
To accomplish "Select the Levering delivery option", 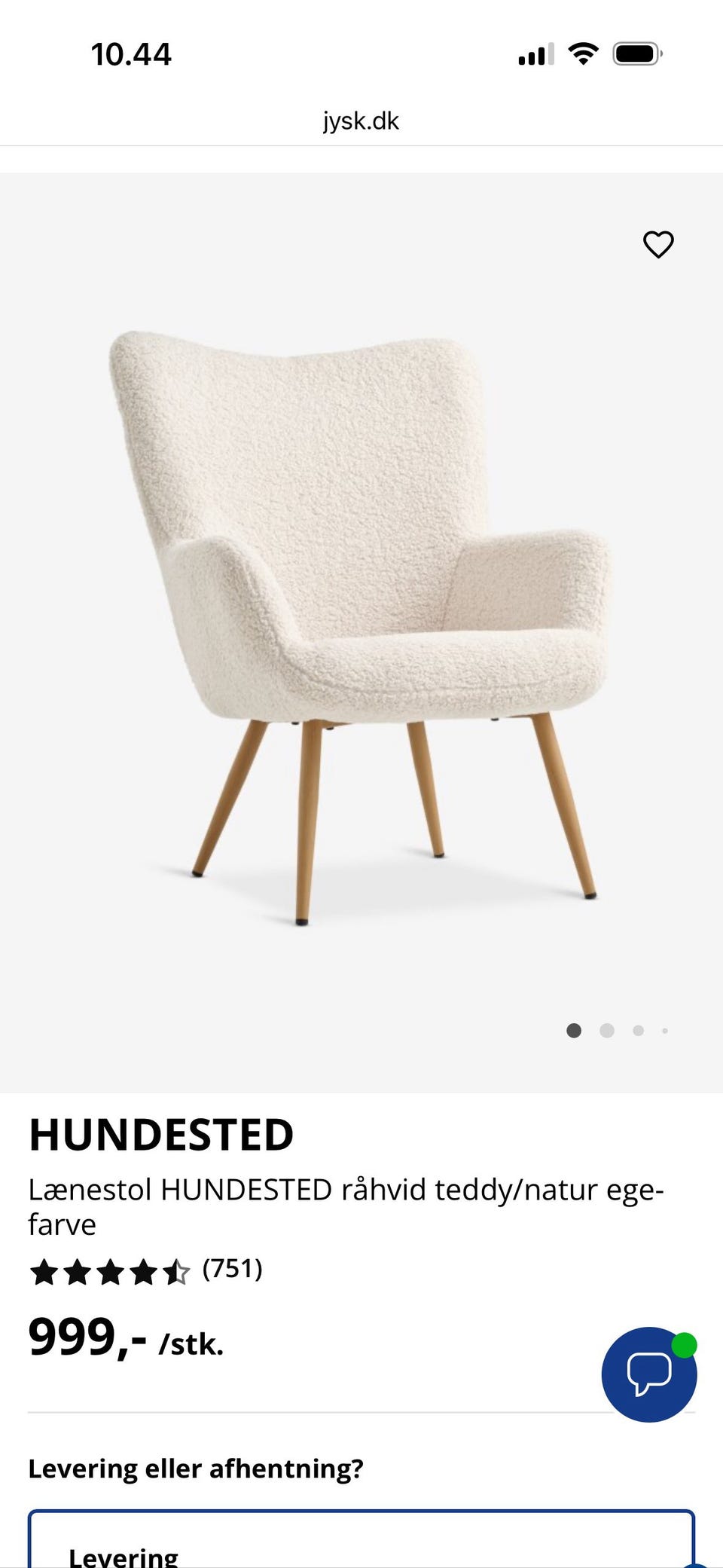I will click(x=360, y=1545).
